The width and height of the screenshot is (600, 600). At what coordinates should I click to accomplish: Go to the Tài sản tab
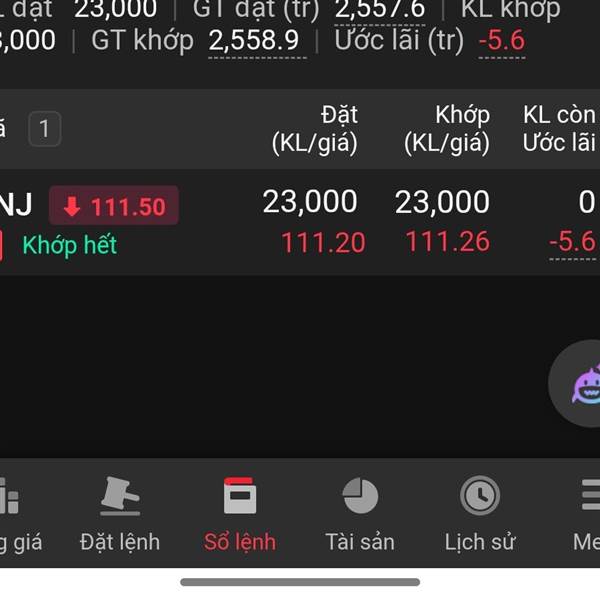(x=360, y=514)
